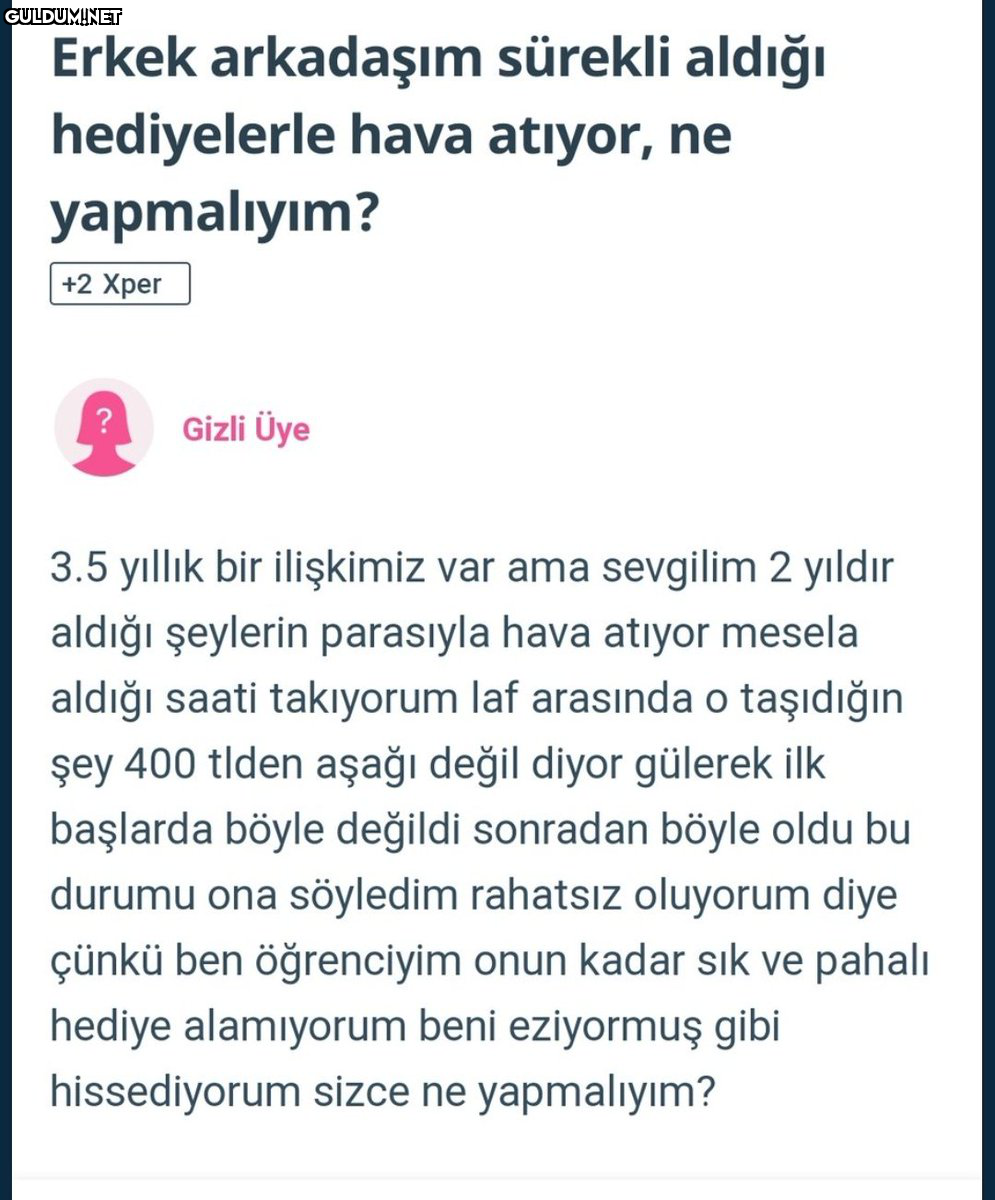Tap the +2 Xper badge
995x1200 pixels.
pos(119,284)
